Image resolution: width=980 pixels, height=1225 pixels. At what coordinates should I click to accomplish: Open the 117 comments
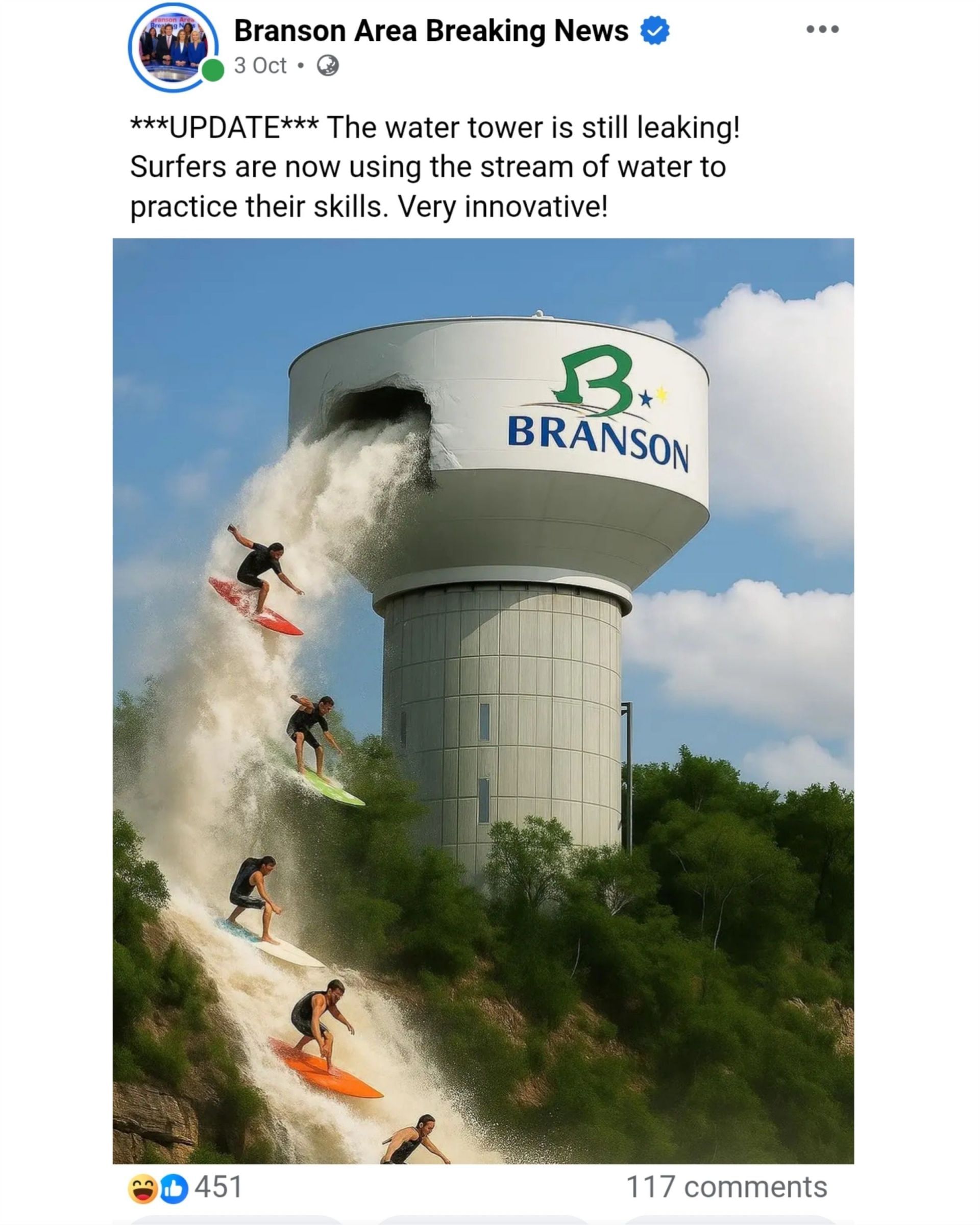click(x=726, y=1186)
